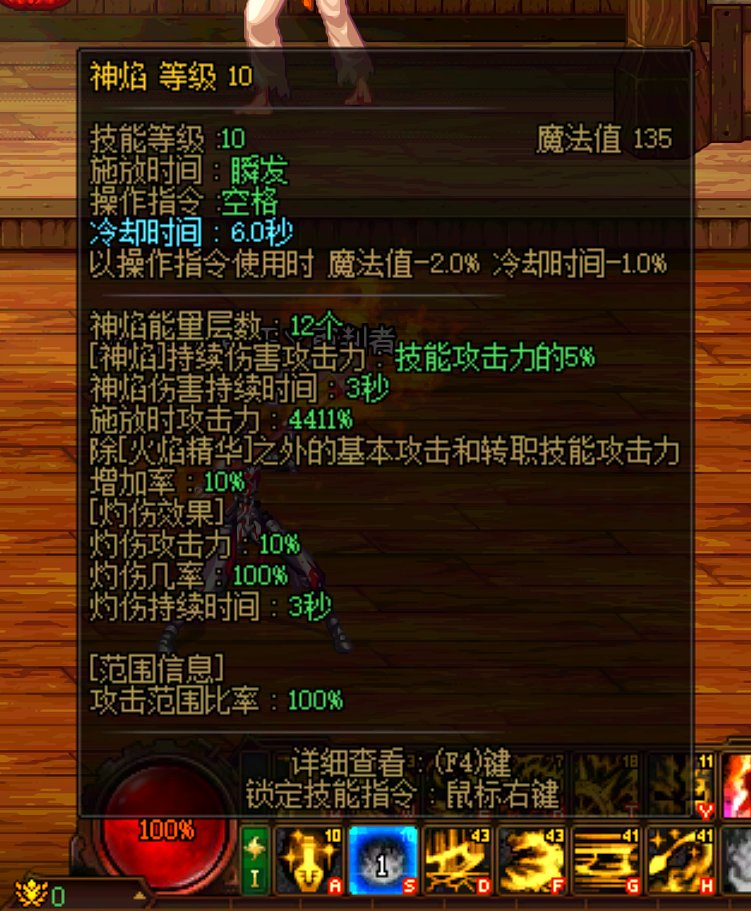Use the level 10 skill in slot A

coord(309,859)
